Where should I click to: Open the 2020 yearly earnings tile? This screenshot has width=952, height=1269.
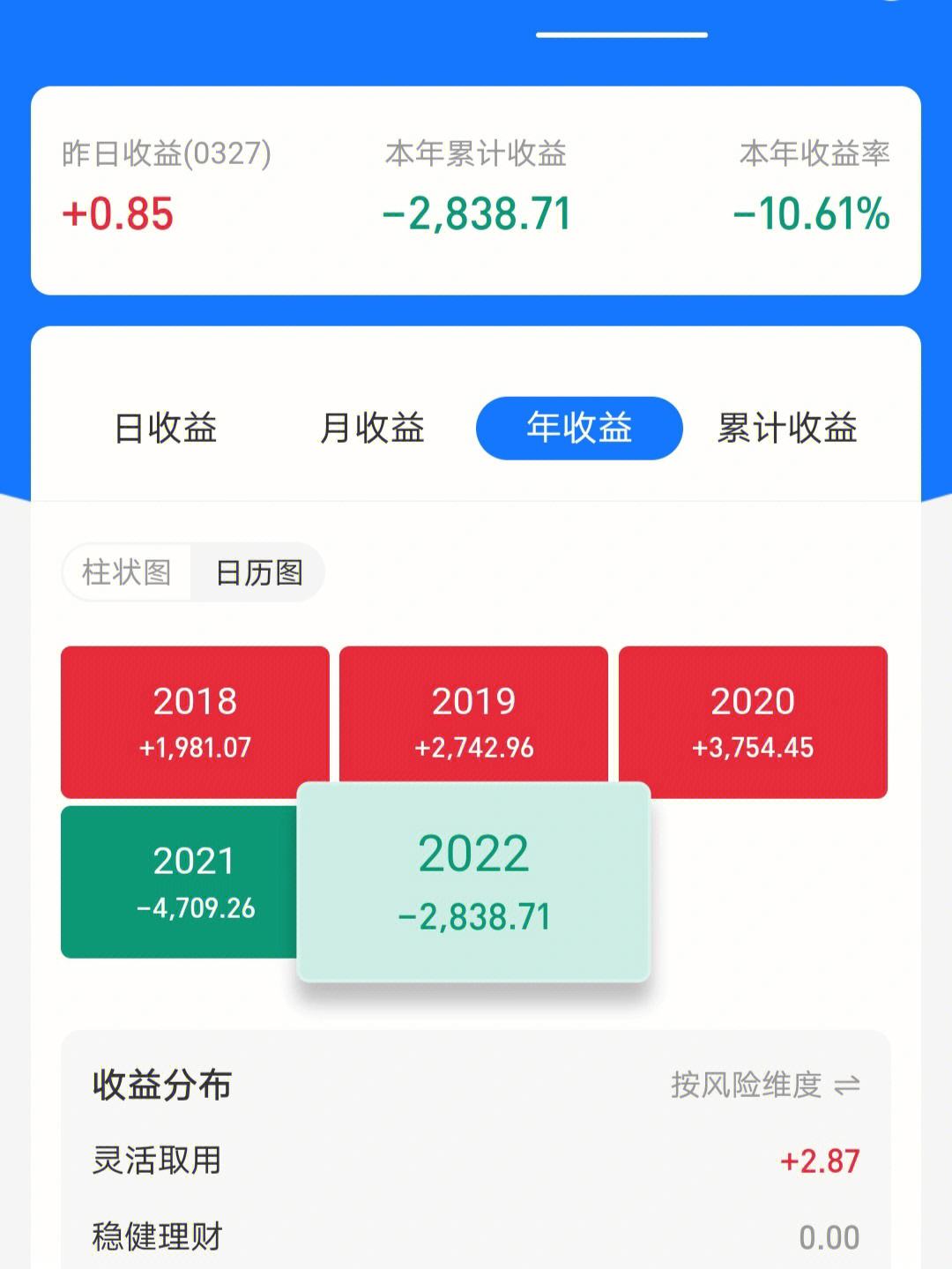pyautogui.click(x=753, y=721)
